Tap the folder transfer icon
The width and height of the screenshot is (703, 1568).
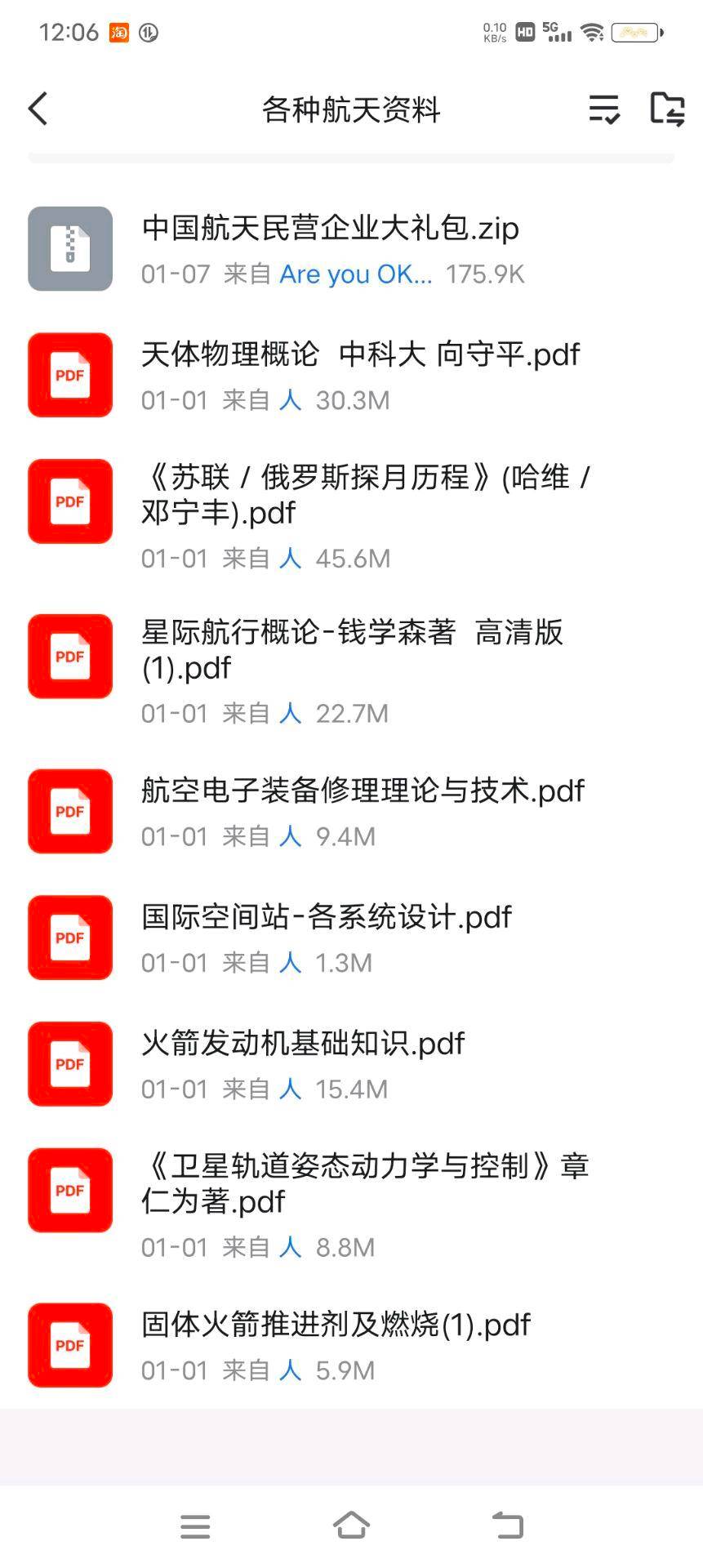click(667, 109)
